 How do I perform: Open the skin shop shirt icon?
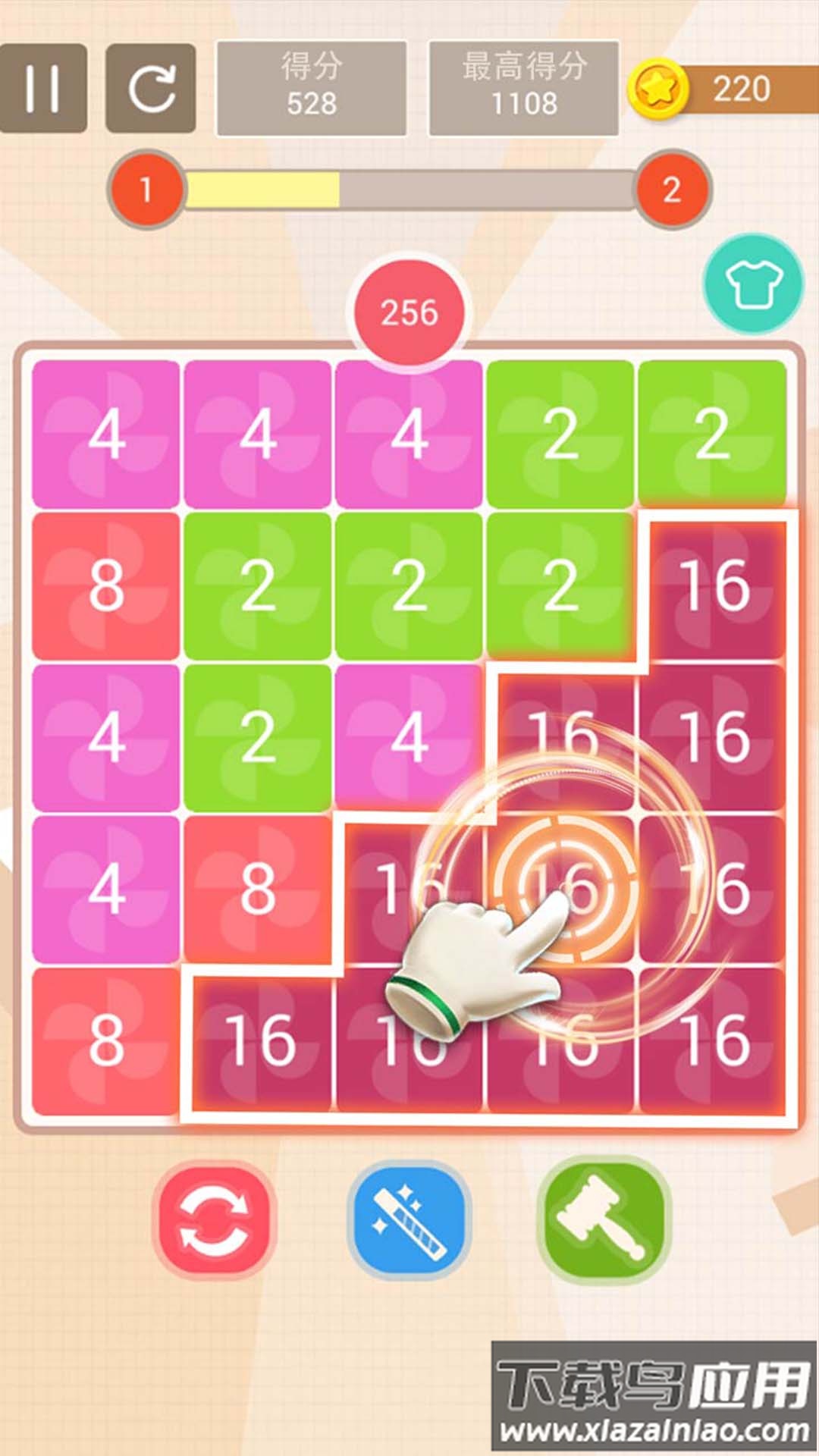(x=753, y=284)
